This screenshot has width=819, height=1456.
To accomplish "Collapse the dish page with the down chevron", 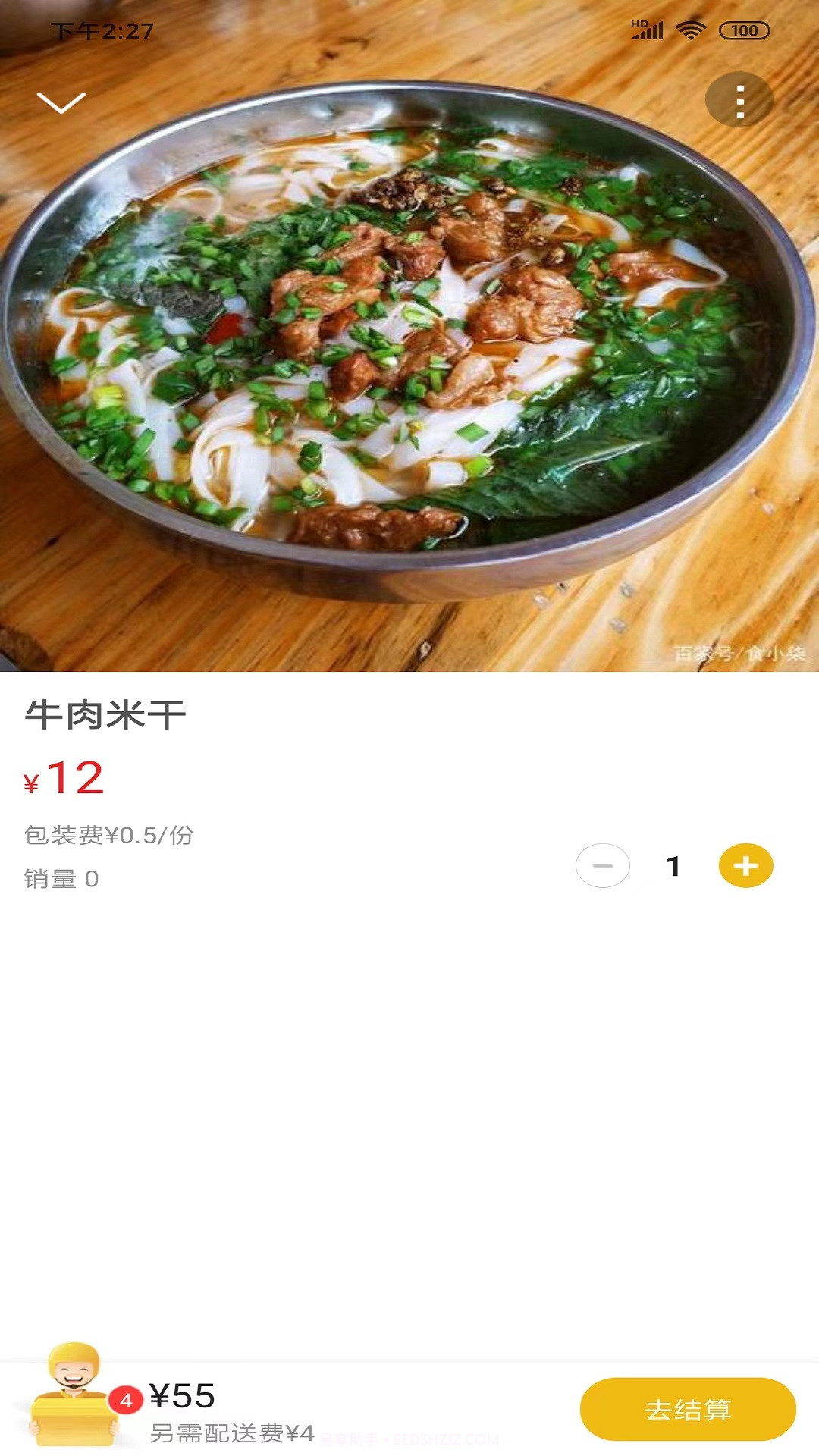I will click(x=61, y=102).
